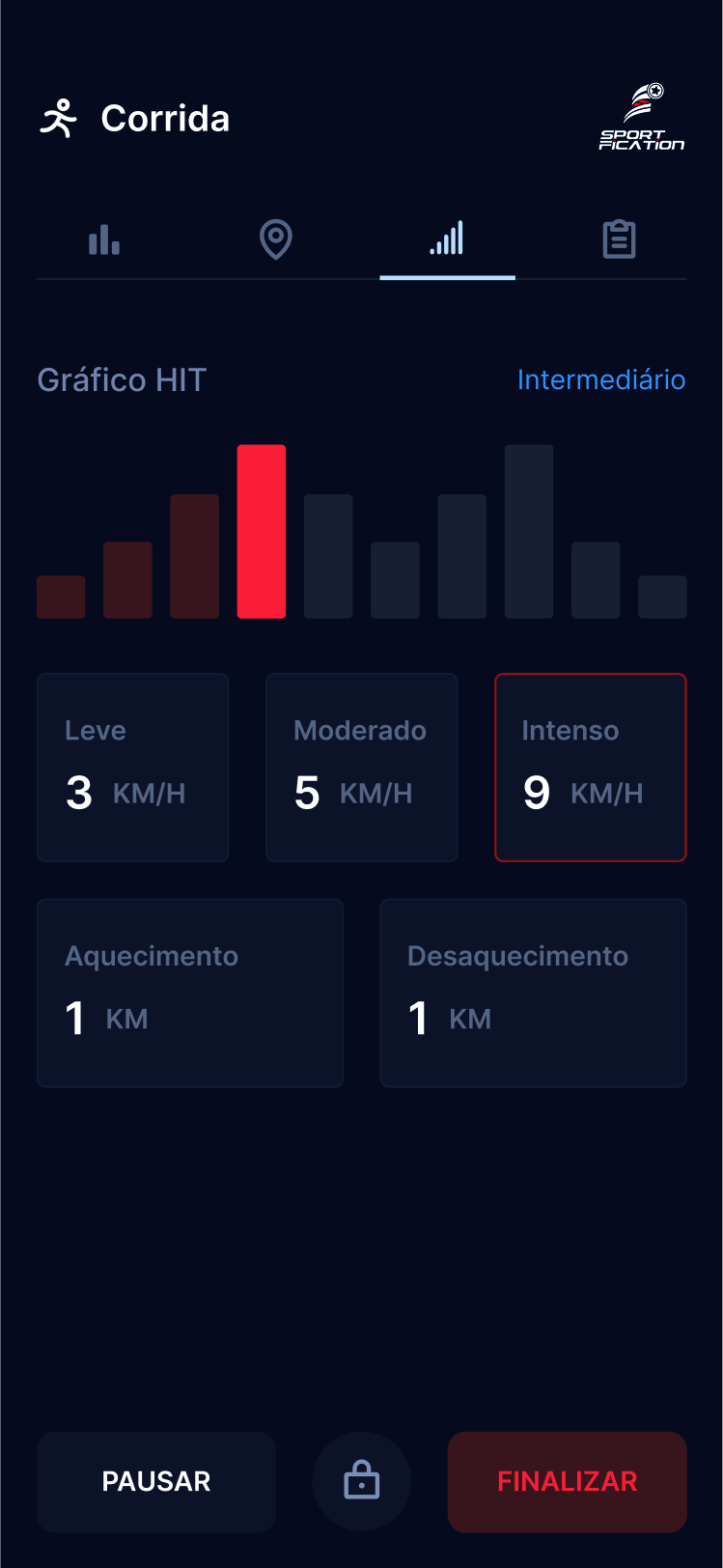Screen dimensions: 723x1568
Task: Lock the screen with the padlock button
Action: click(362, 1482)
